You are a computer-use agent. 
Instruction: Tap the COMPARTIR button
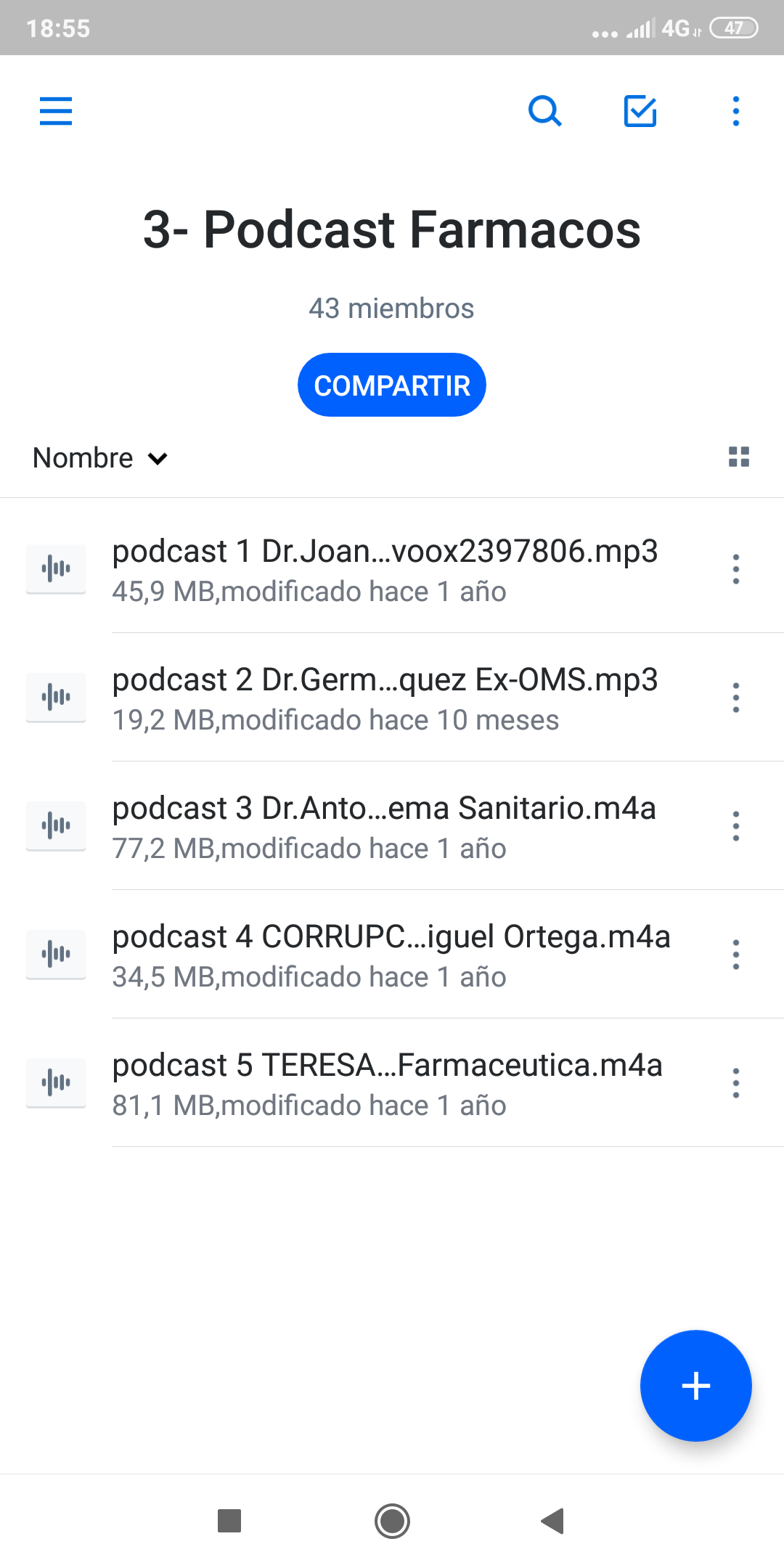coord(392,385)
